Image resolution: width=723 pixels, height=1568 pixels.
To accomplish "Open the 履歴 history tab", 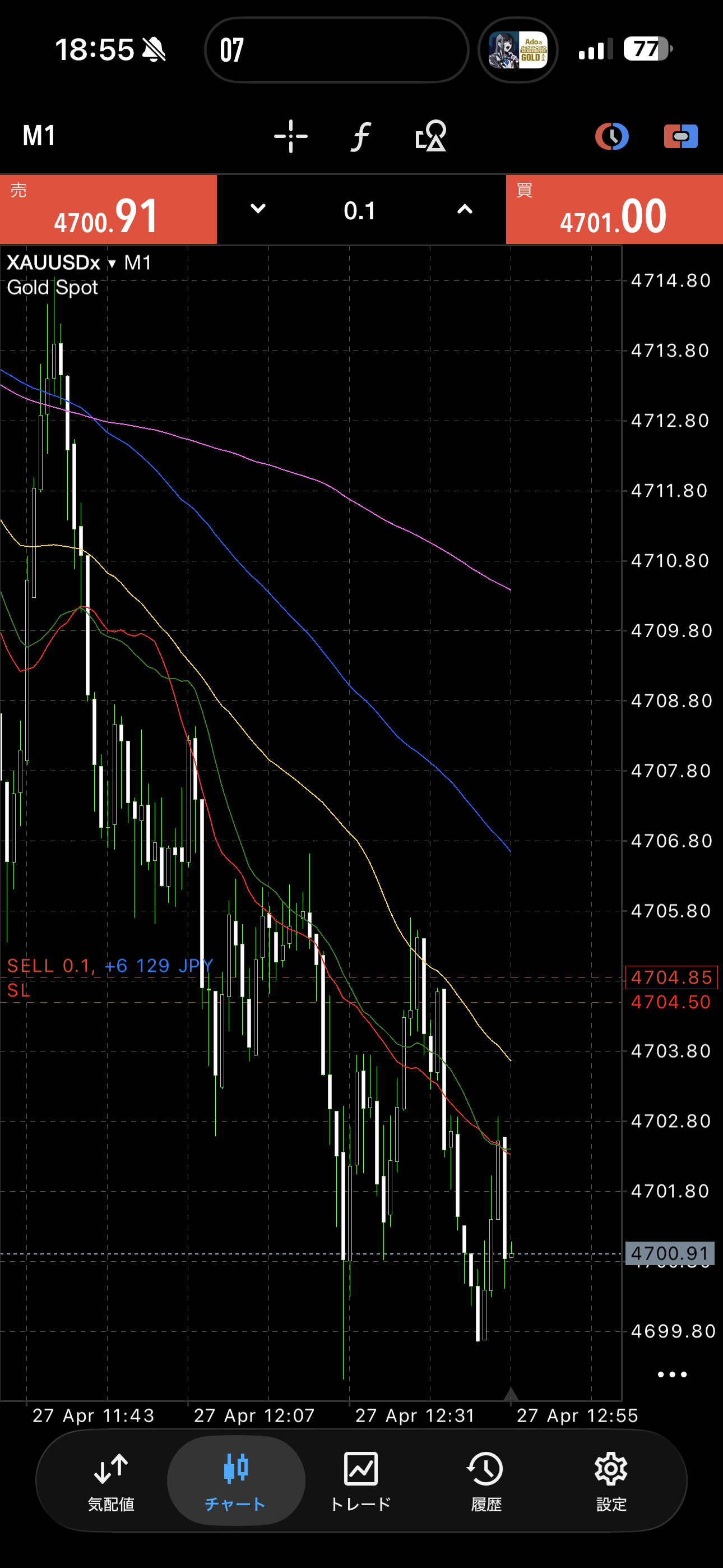I will pyautogui.click(x=486, y=1481).
